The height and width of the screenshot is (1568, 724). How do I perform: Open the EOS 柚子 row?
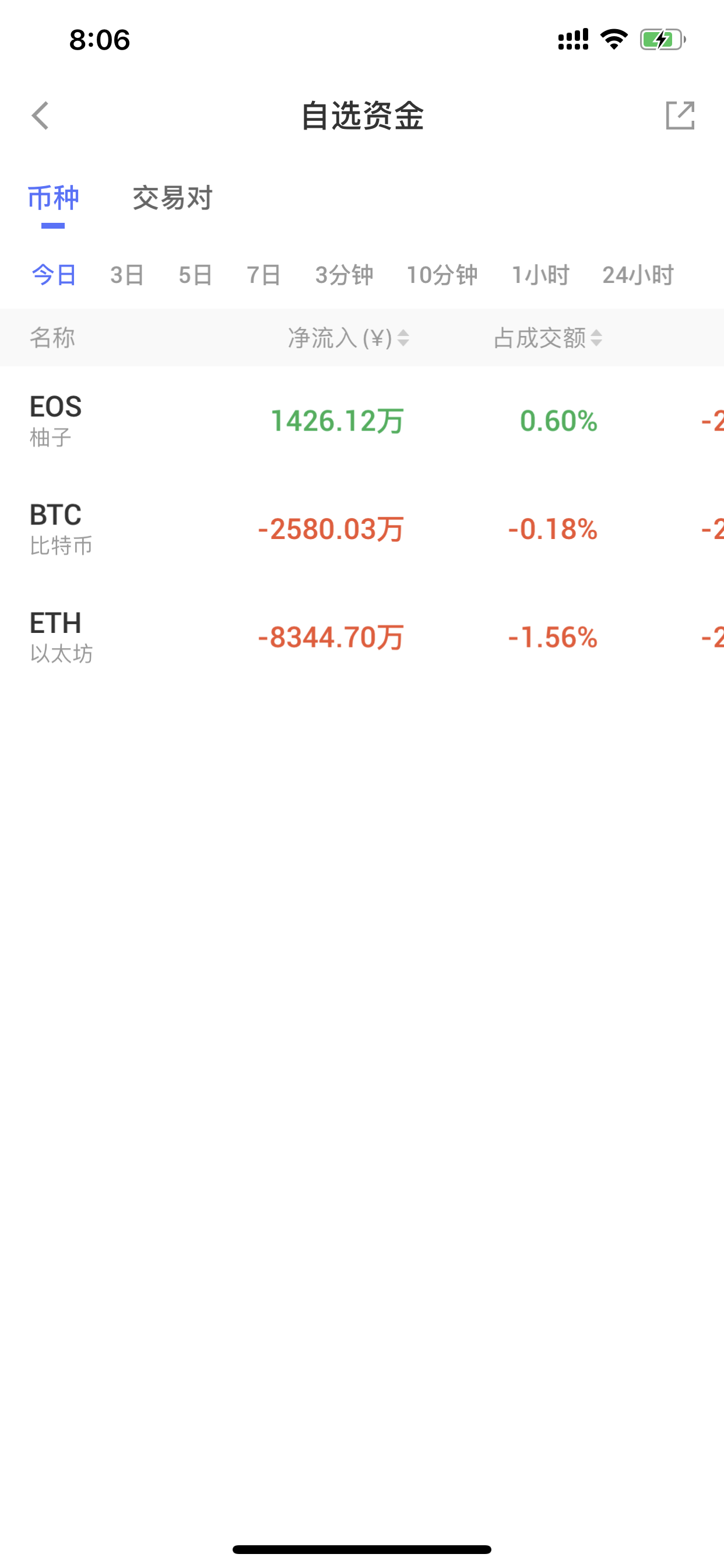362,421
